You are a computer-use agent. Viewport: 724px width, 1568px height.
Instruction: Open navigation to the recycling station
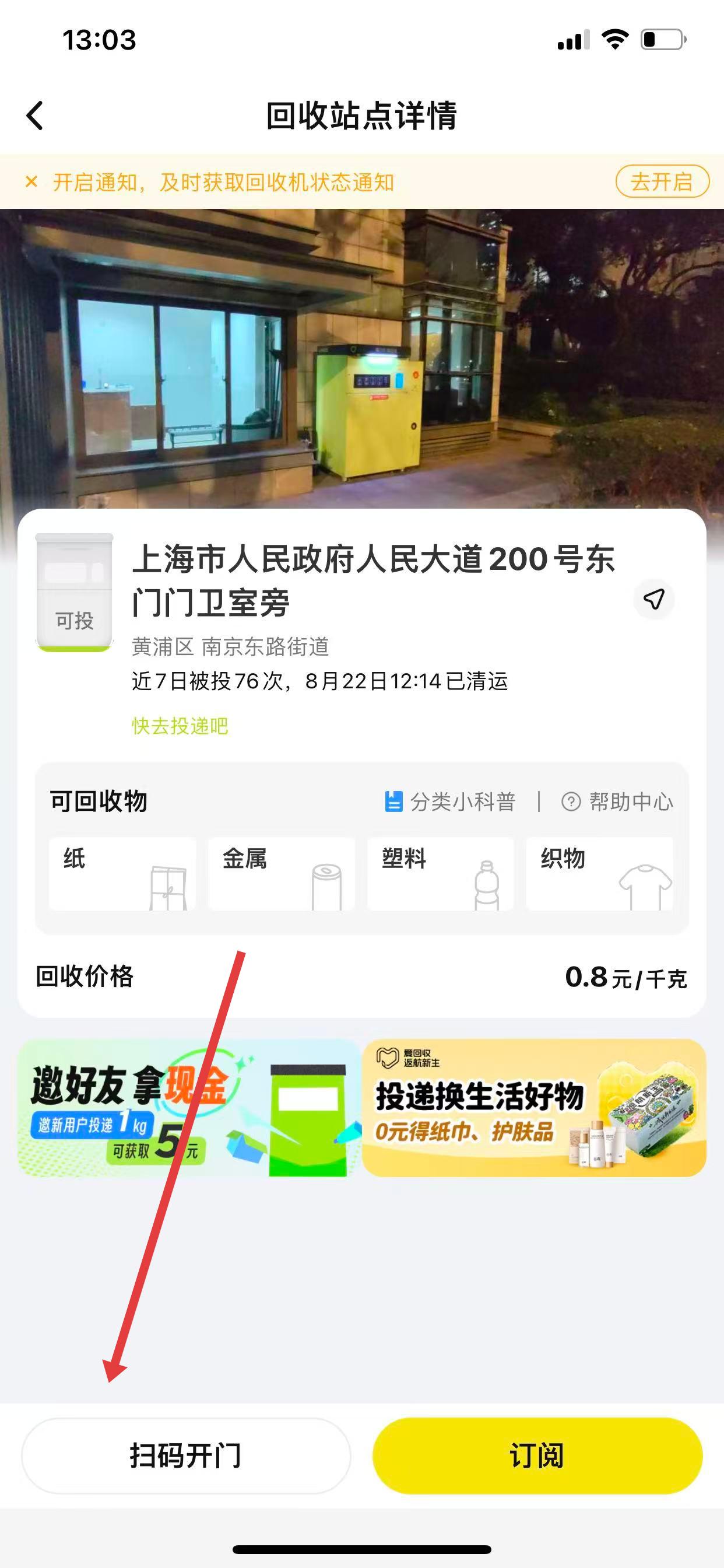(654, 599)
